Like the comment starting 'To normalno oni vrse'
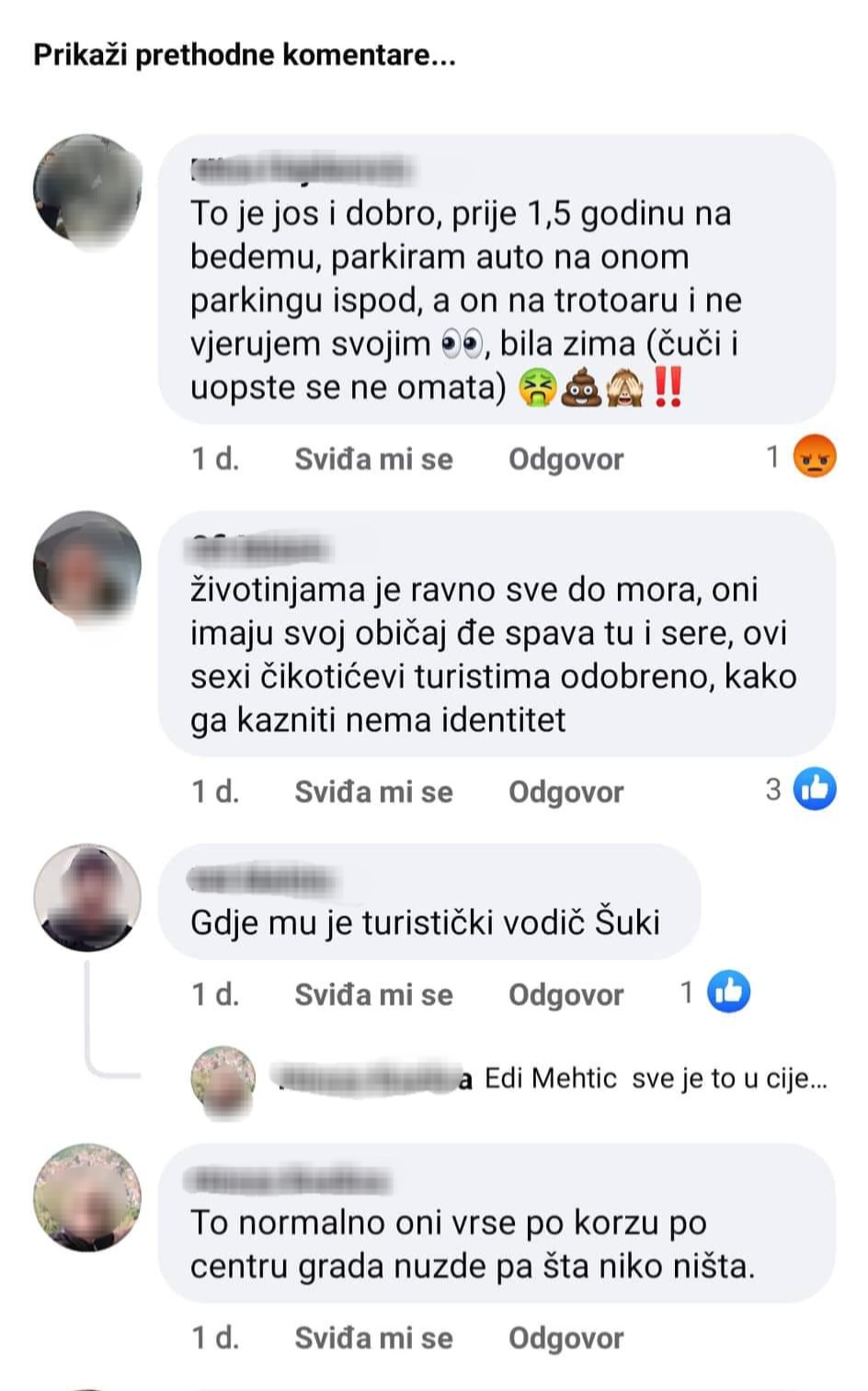The height and width of the screenshot is (1391, 868). pos(373,1338)
